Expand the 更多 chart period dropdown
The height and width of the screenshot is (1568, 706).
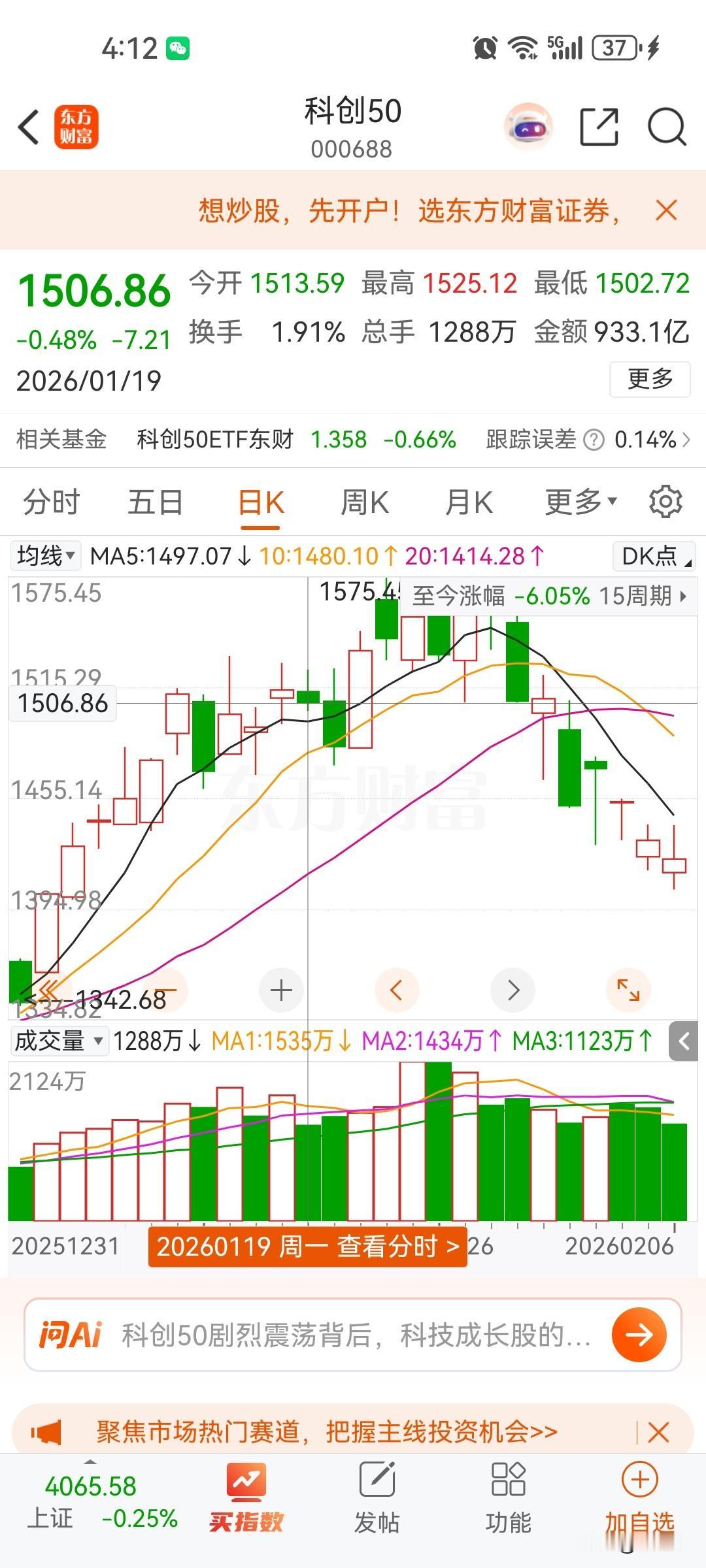(x=580, y=502)
